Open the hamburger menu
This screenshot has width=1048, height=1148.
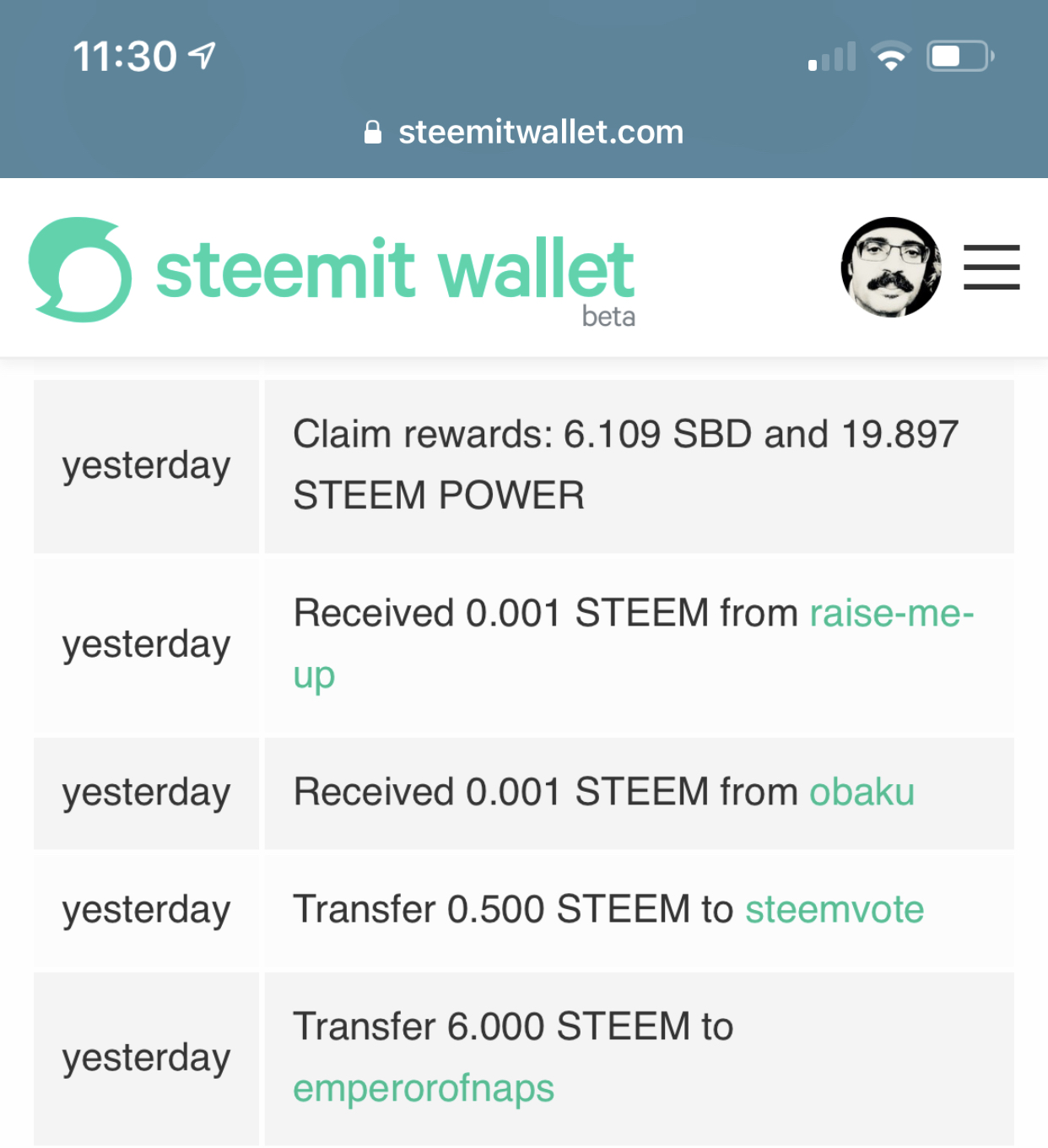coord(991,268)
